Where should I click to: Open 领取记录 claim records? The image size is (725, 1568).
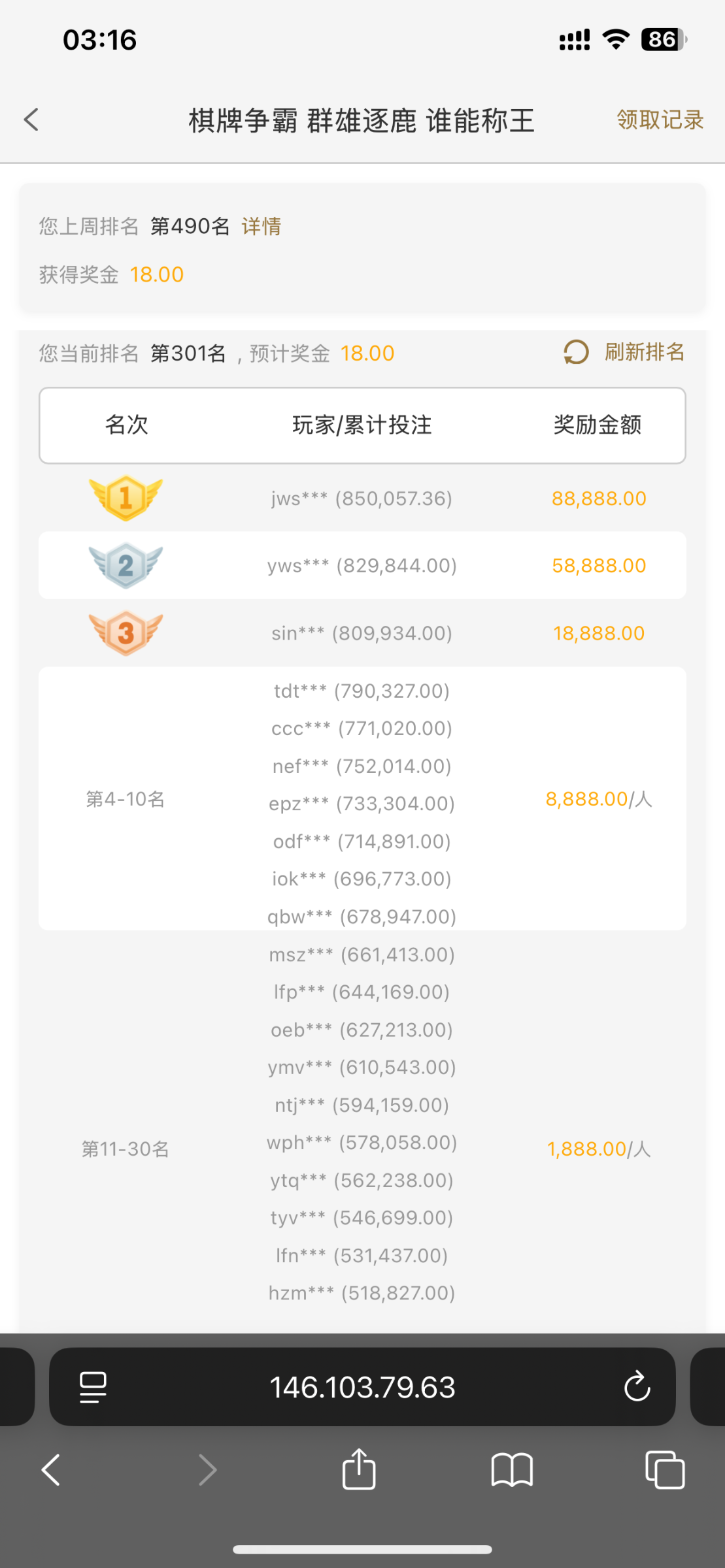tap(660, 120)
